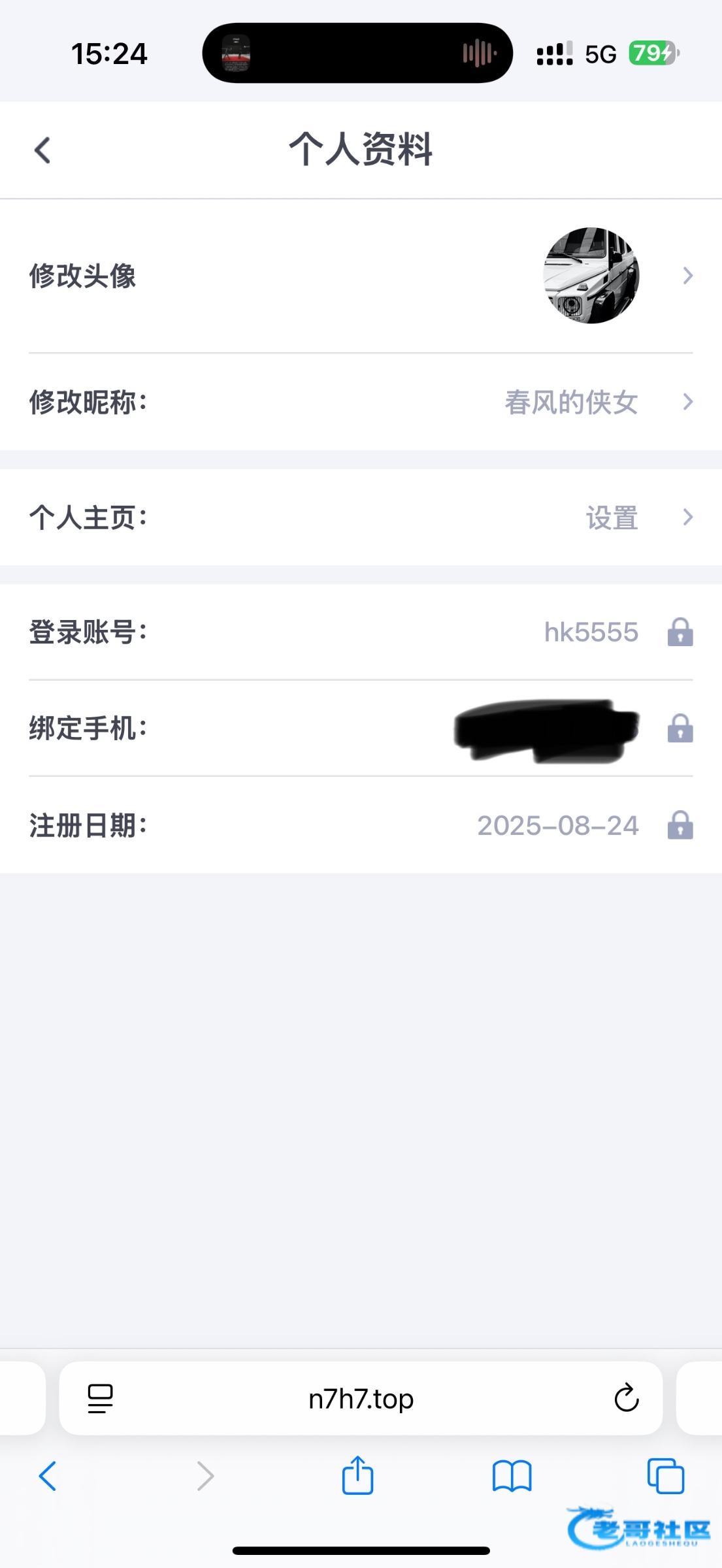Navigate back with Safari's back arrow

coord(48,1476)
